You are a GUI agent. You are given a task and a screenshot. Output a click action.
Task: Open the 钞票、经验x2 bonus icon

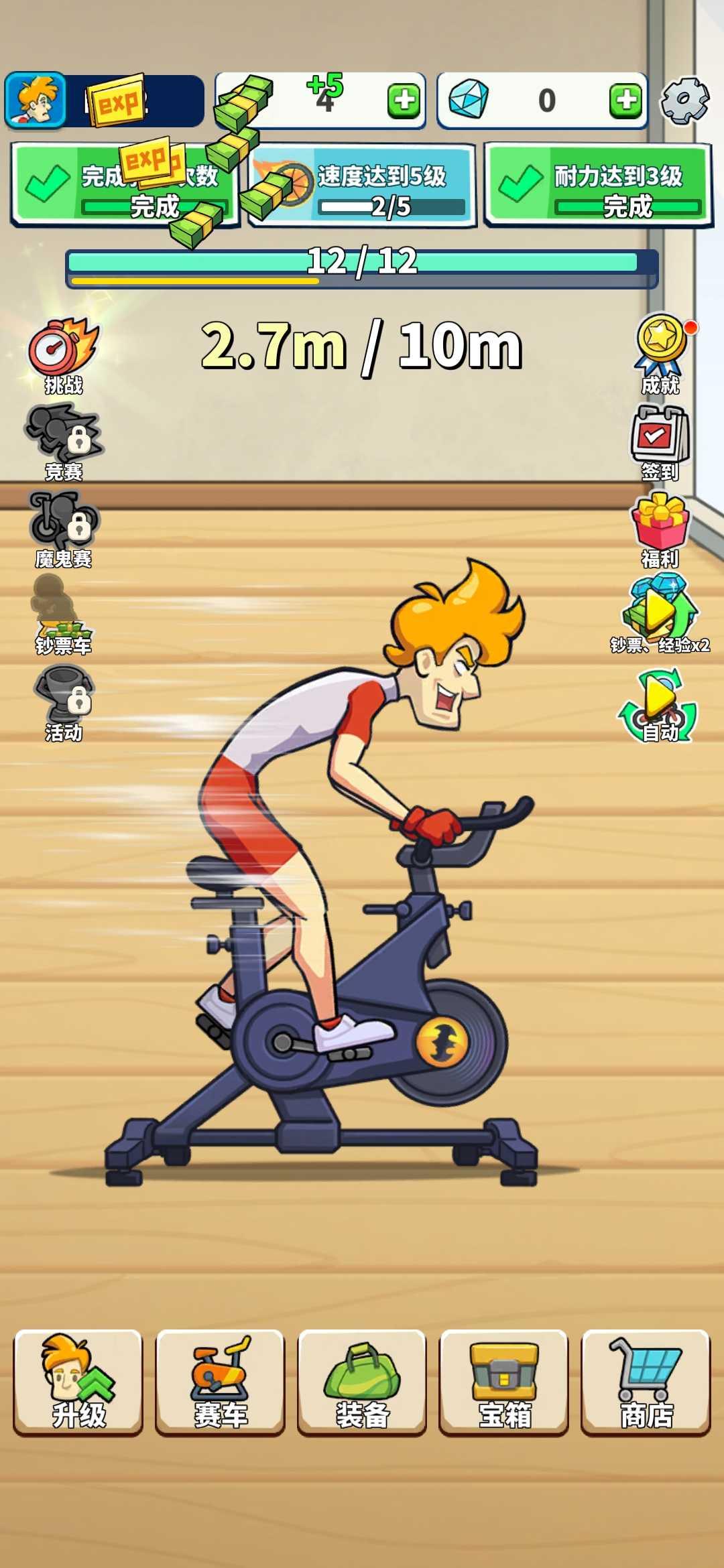coord(659,616)
